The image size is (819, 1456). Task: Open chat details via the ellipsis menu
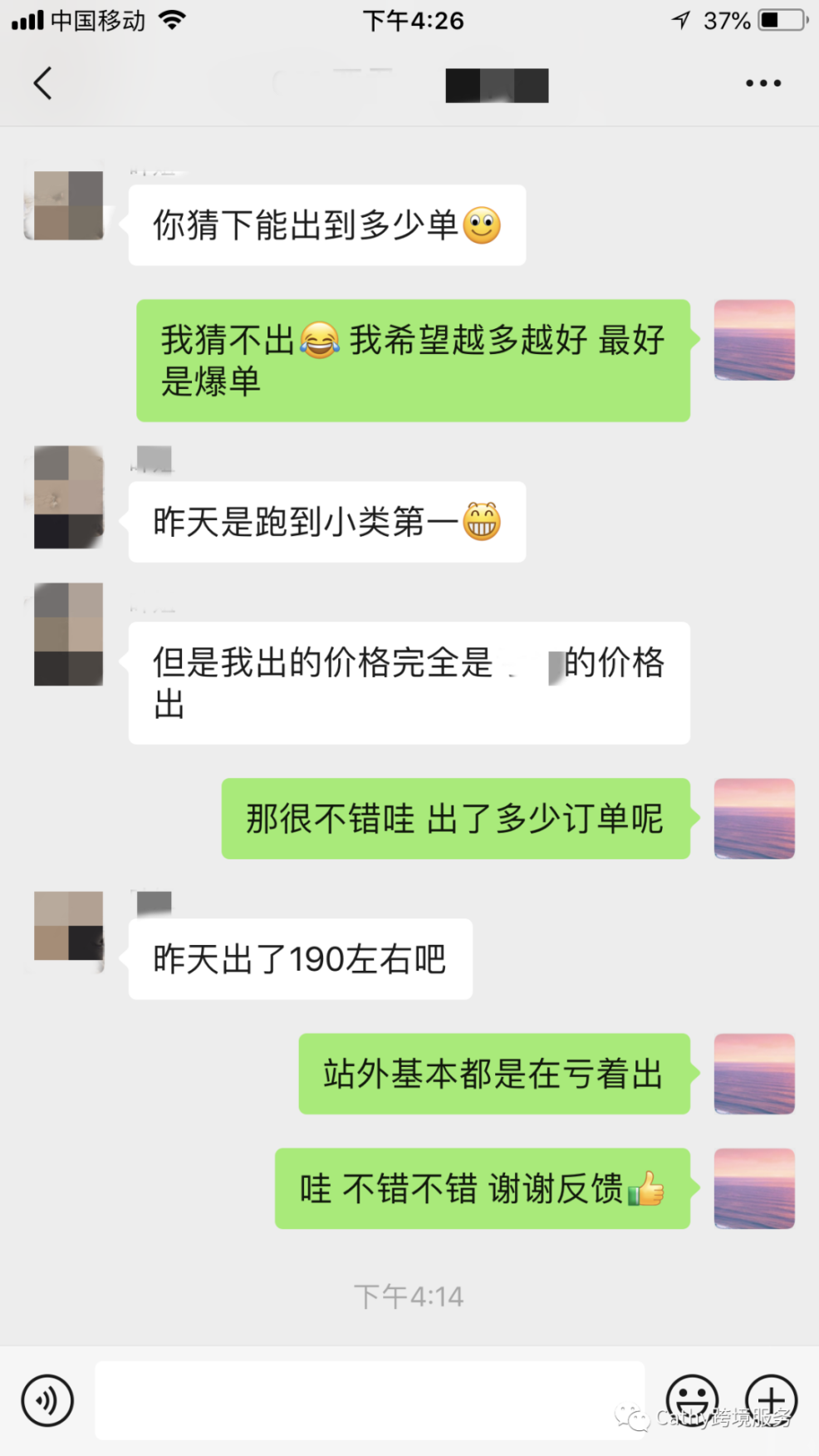(763, 83)
